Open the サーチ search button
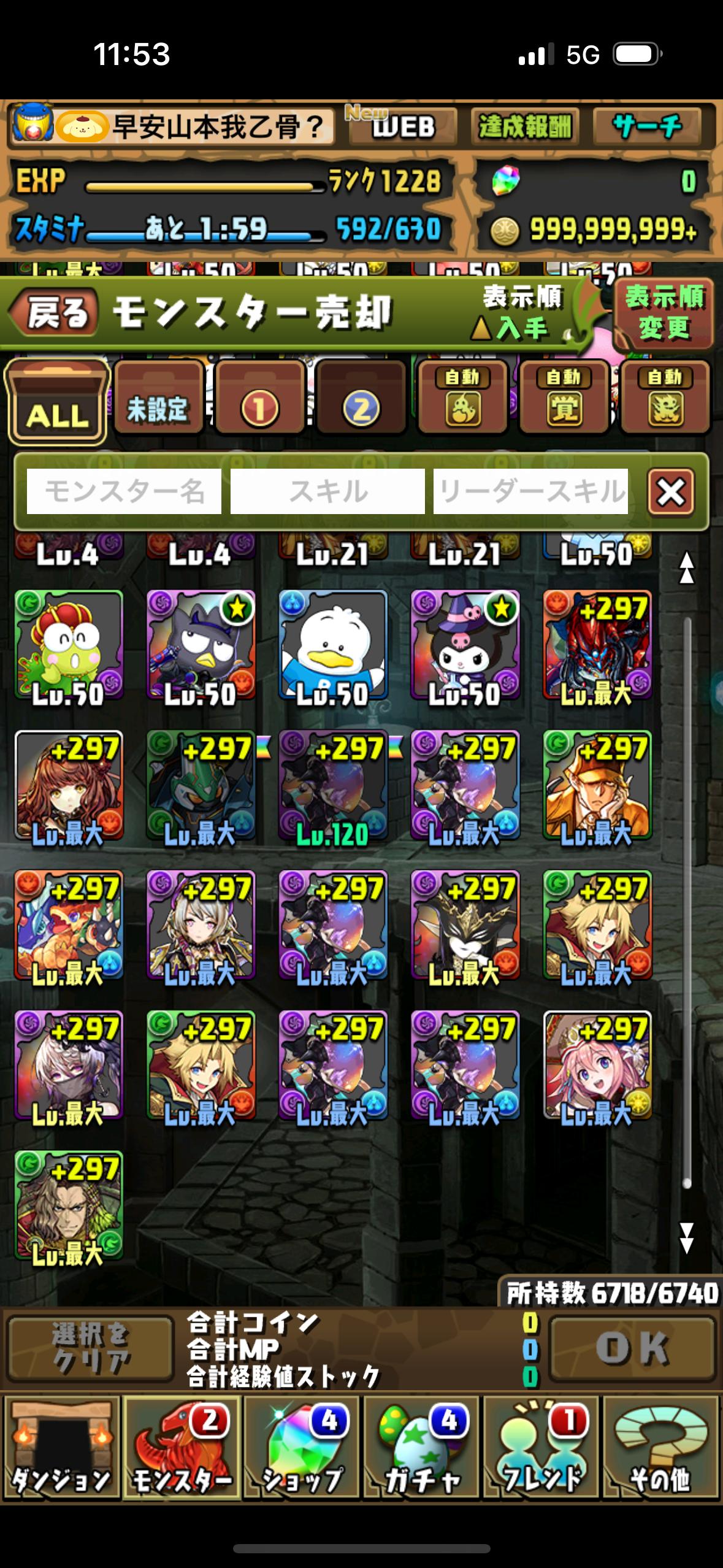Screen dimensions: 723x1568 pyautogui.click(x=647, y=126)
